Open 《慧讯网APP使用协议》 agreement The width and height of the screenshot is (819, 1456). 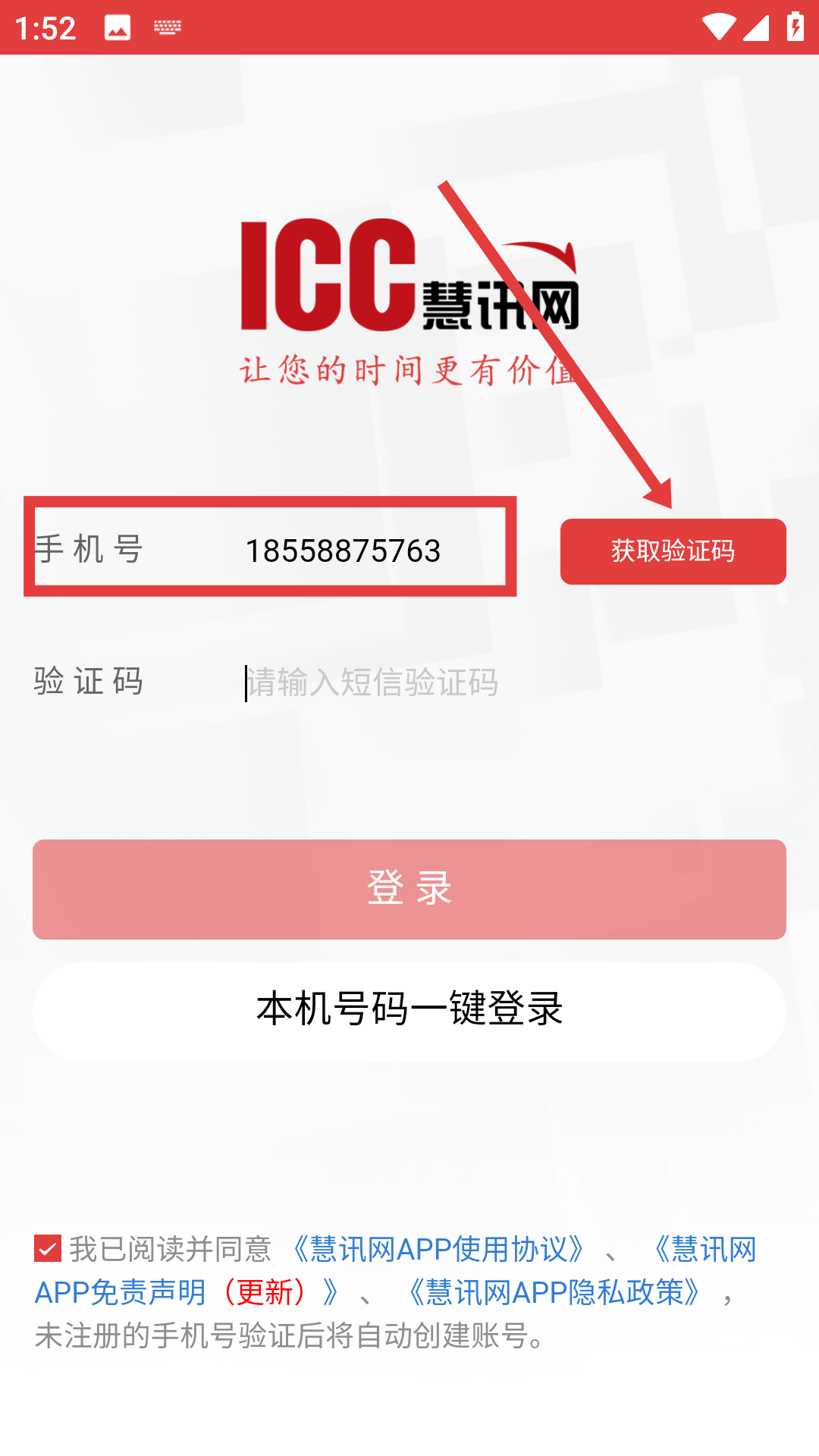tap(438, 1247)
